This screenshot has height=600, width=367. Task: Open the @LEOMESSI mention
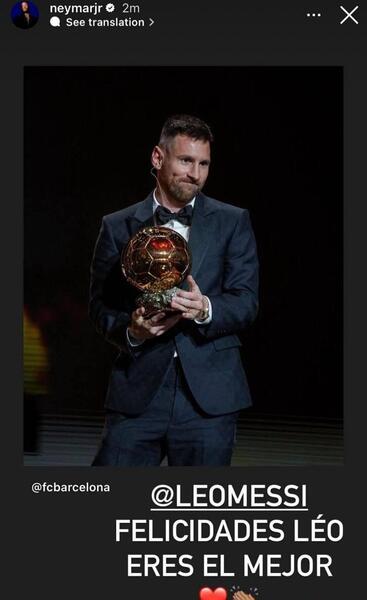[x=229, y=496]
